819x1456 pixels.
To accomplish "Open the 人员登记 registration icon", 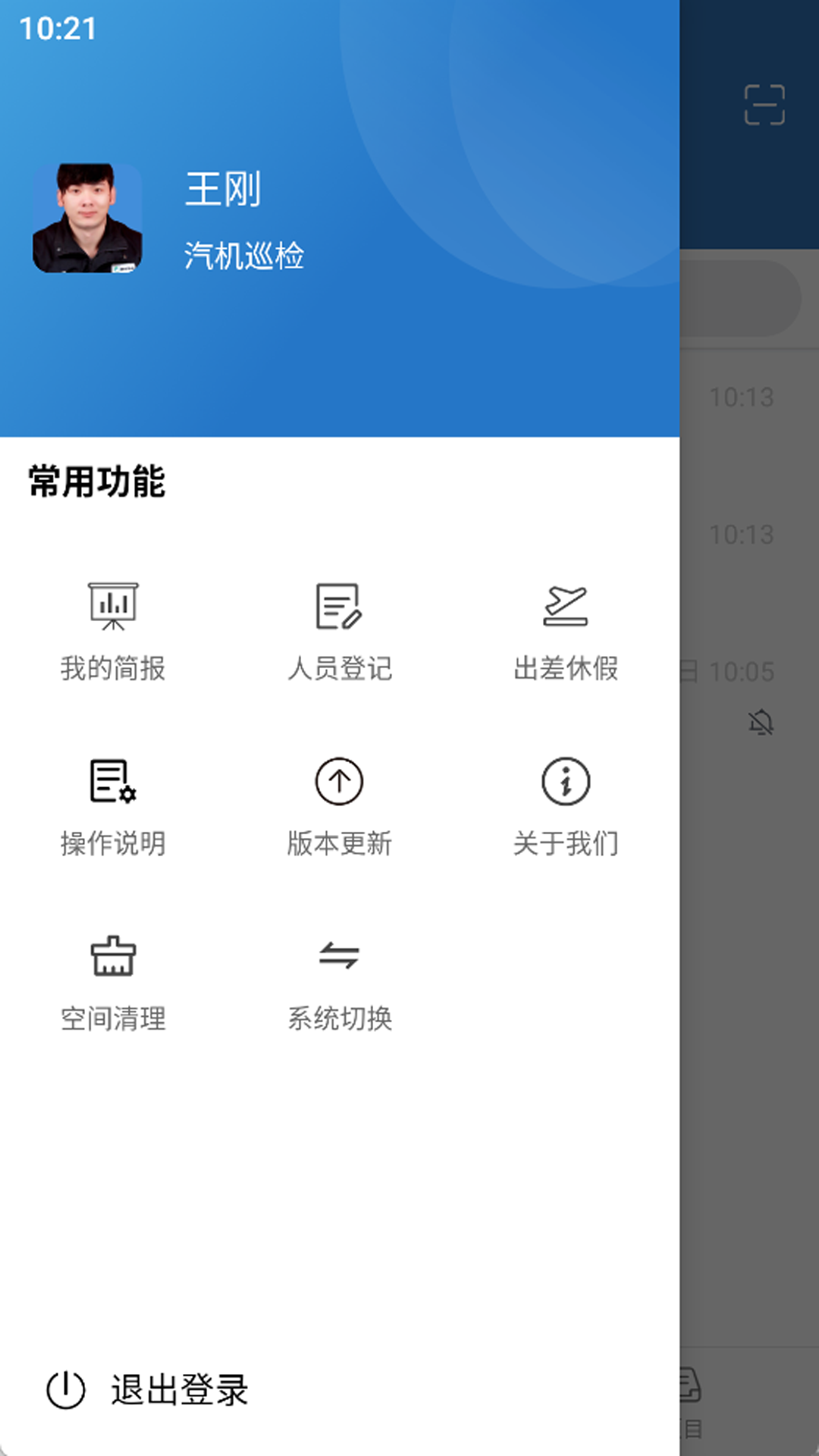I will coord(340,607).
